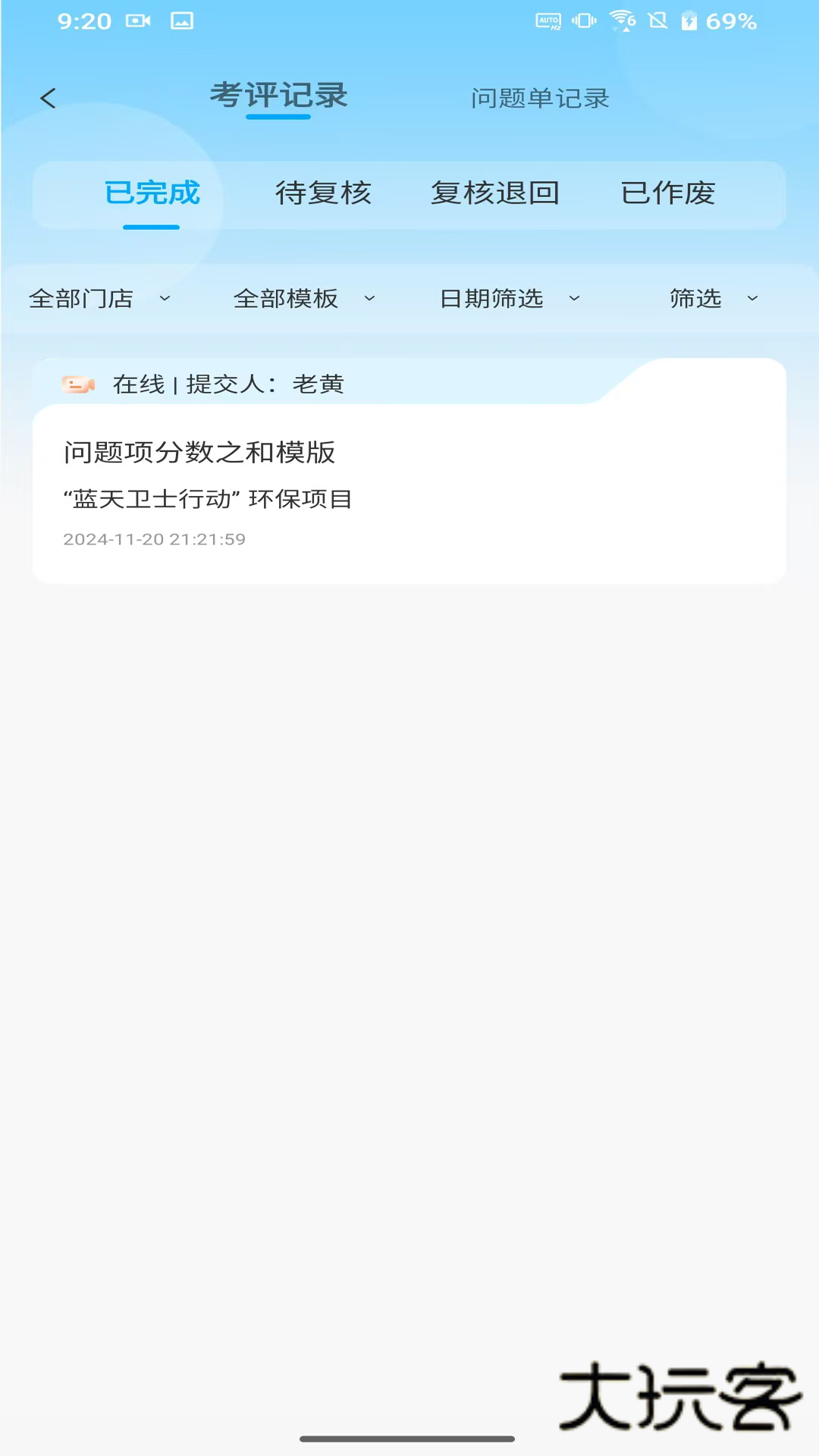Activate the 已作废 filter state

[668, 194]
